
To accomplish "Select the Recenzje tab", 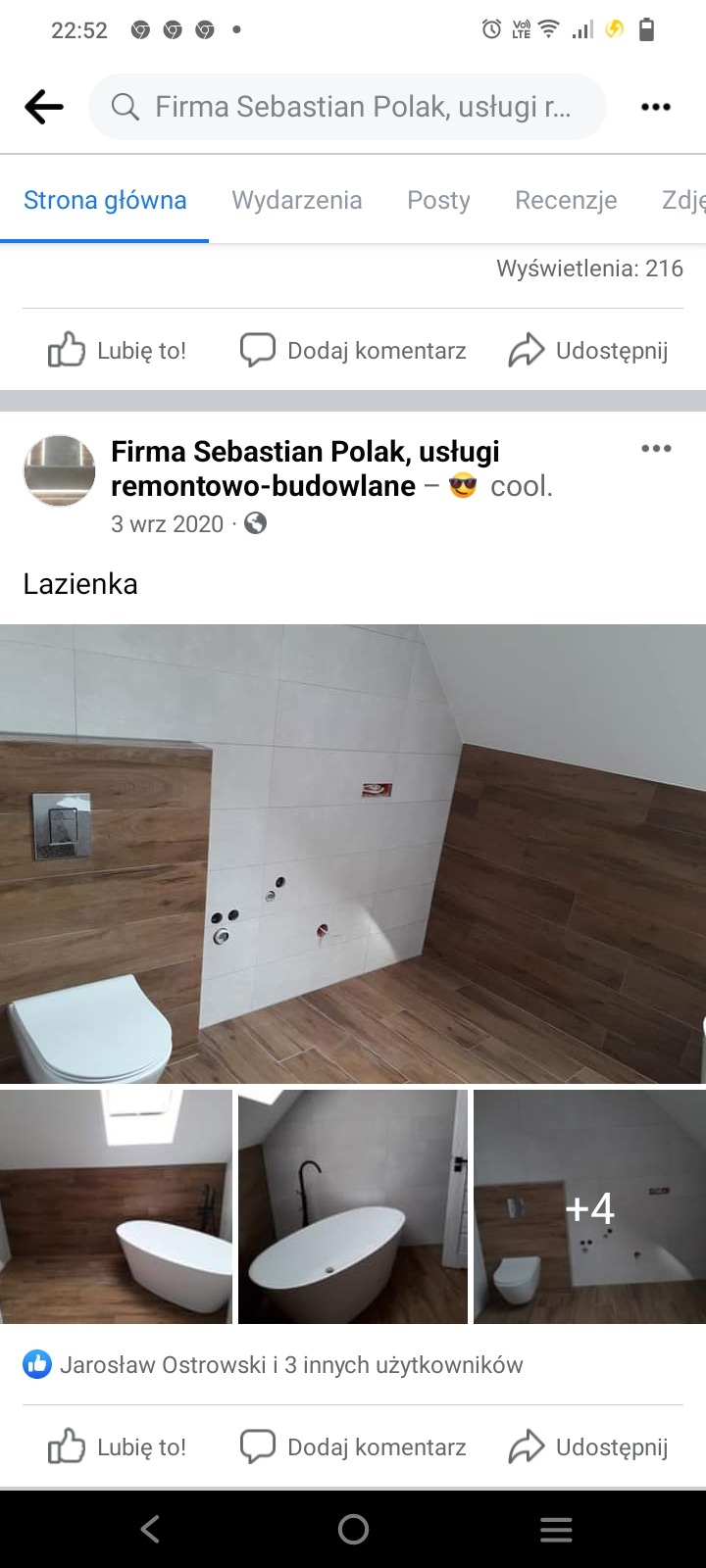I will click(566, 200).
